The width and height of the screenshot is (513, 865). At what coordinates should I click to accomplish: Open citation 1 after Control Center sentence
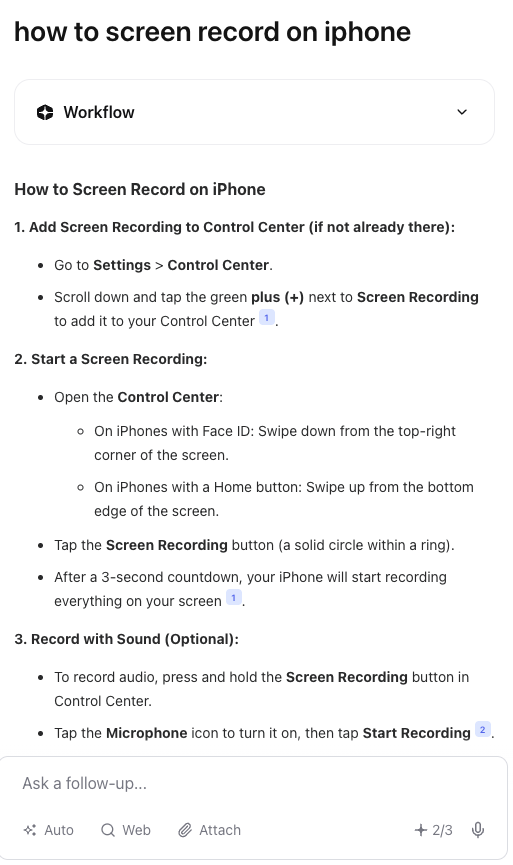pyautogui.click(x=266, y=318)
